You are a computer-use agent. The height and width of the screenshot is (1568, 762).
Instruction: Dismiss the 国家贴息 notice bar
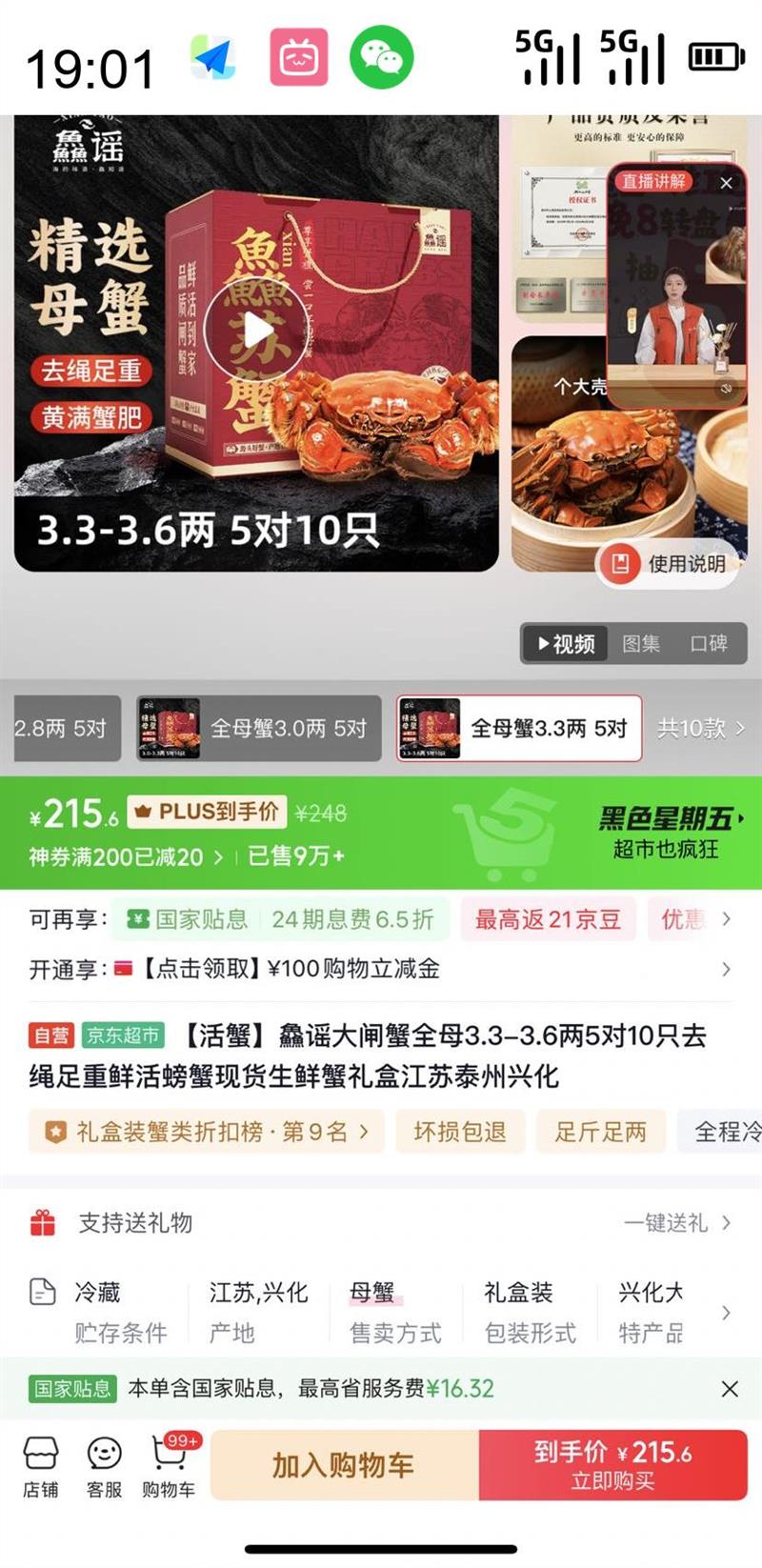(730, 1389)
